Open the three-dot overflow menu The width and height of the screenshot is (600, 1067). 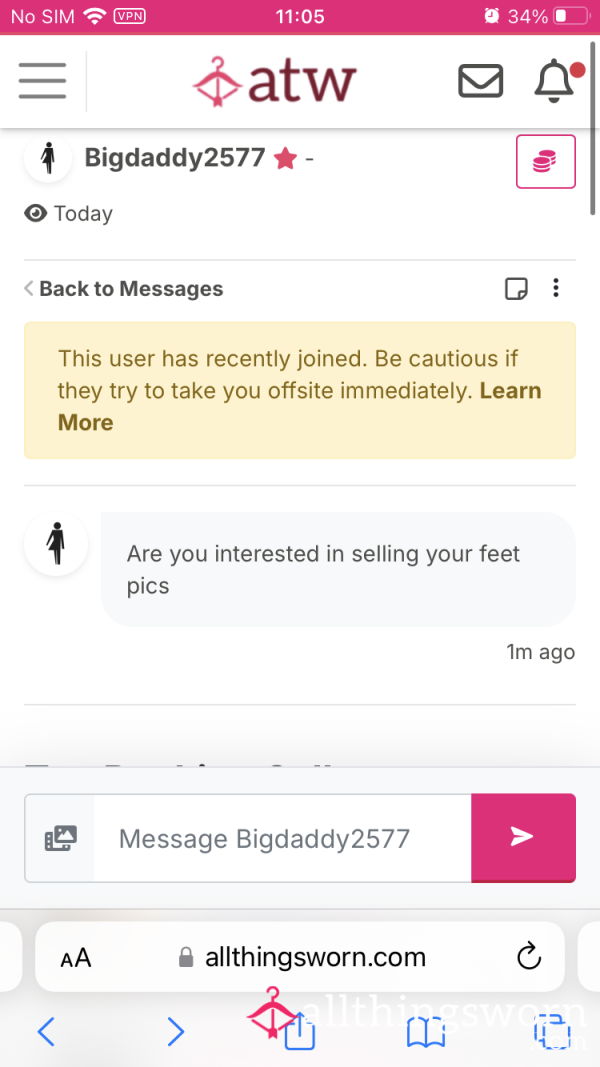point(556,289)
